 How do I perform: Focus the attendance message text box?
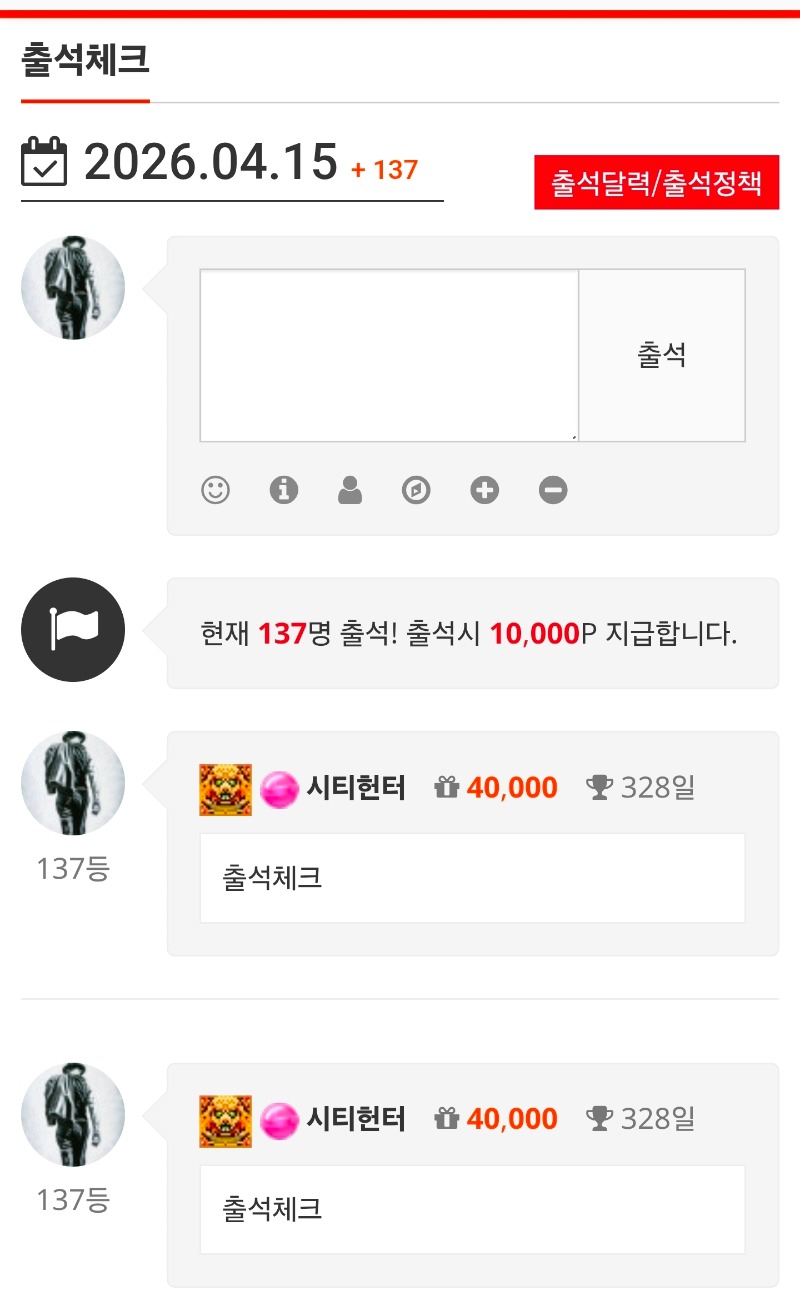pos(389,355)
